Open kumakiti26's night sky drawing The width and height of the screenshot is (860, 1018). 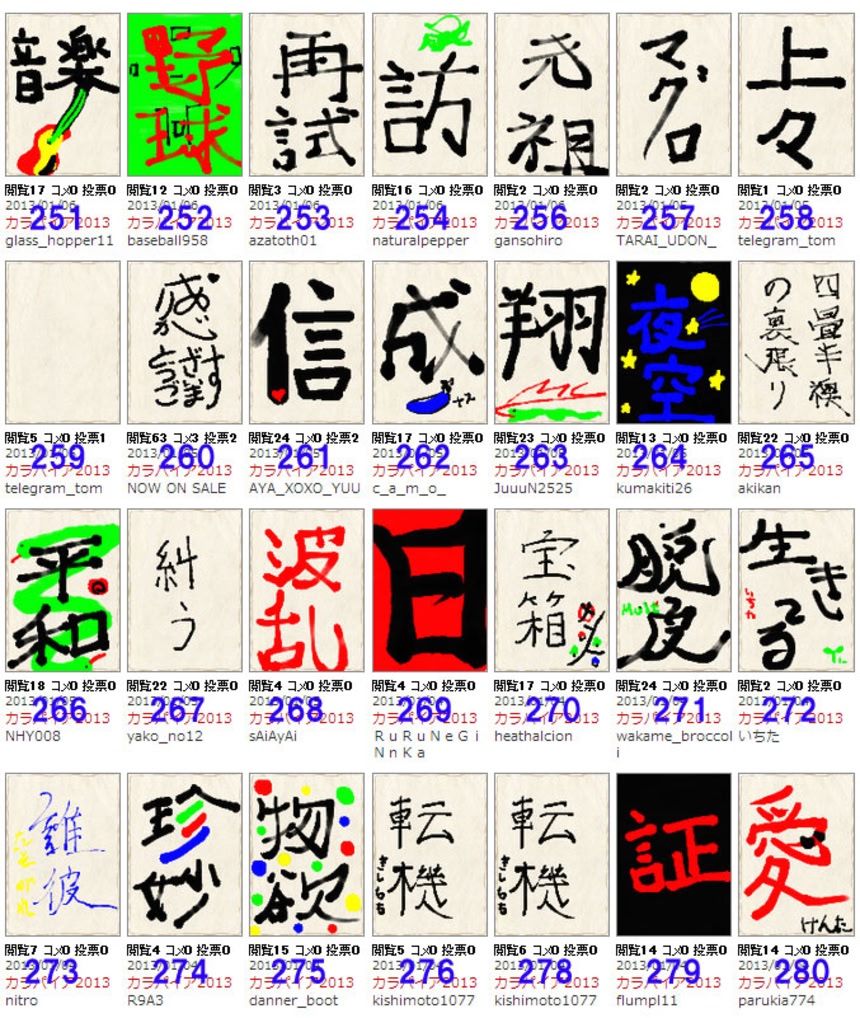click(x=674, y=343)
